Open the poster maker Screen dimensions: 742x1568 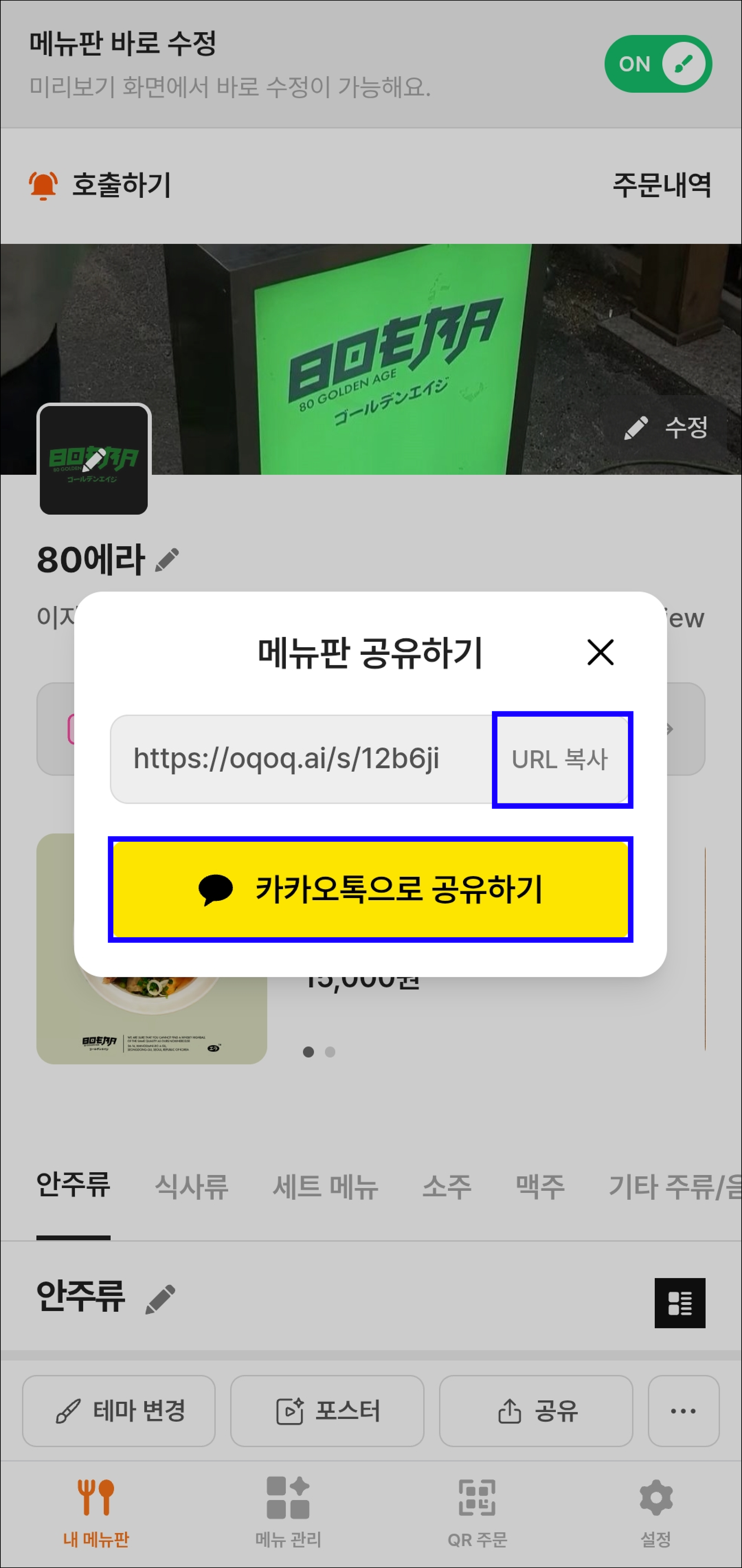pyautogui.click(x=328, y=1410)
